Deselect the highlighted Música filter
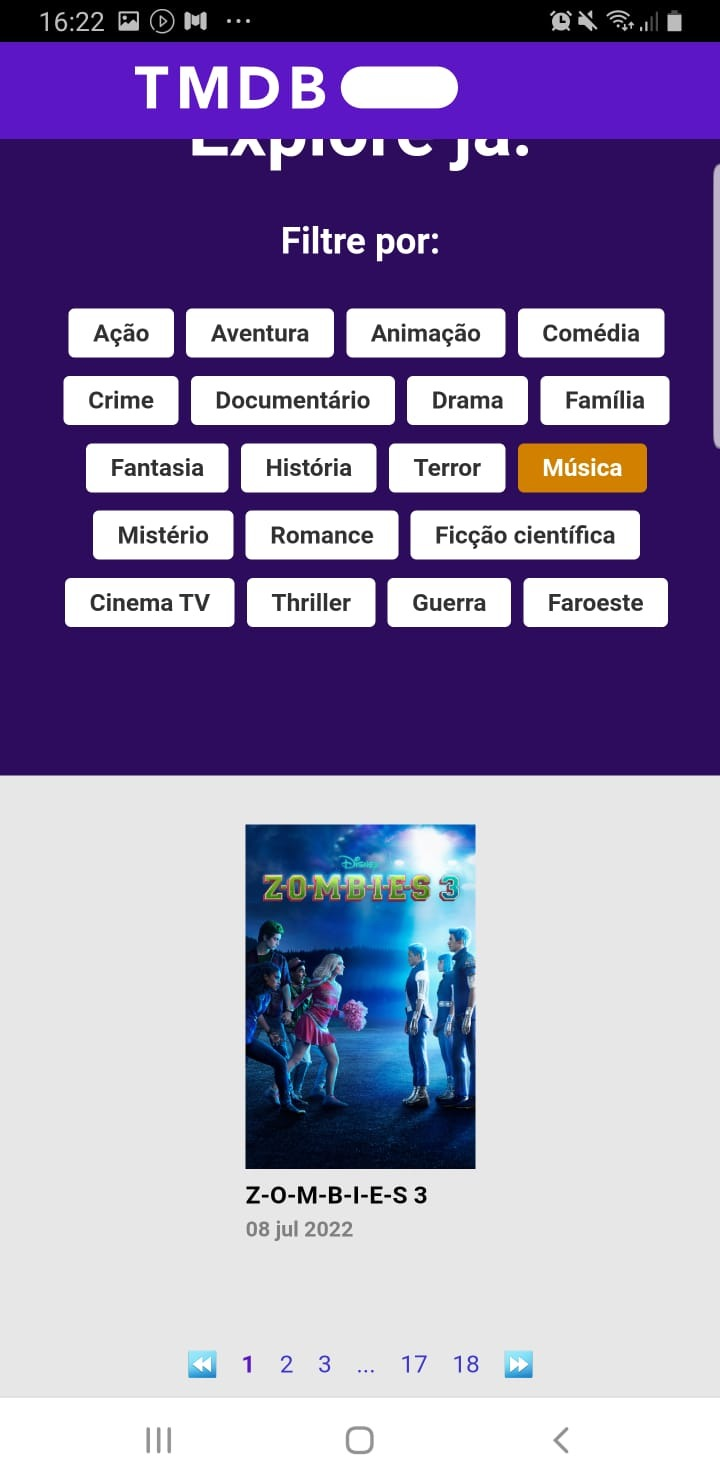This screenshot has height=1480, width=720. coord(582,468)
